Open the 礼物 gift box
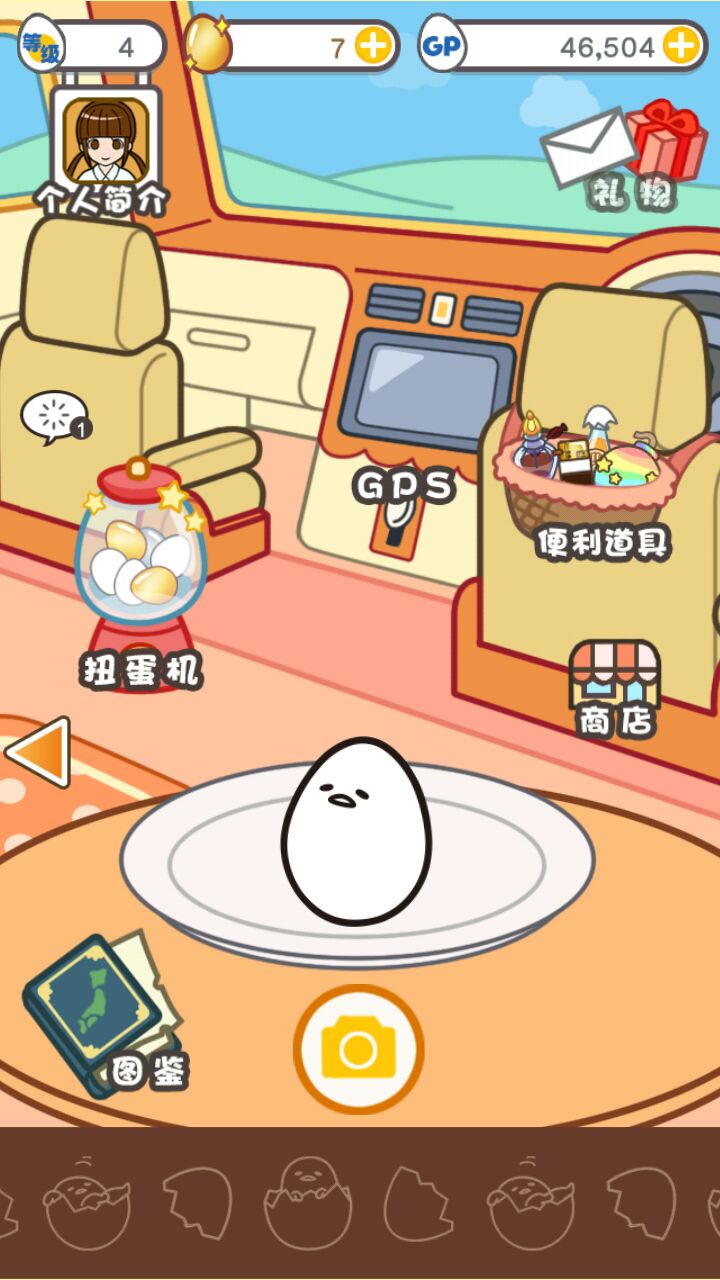Image resolution: width=720 pixels, height=1280 pixels. point(665,142)
